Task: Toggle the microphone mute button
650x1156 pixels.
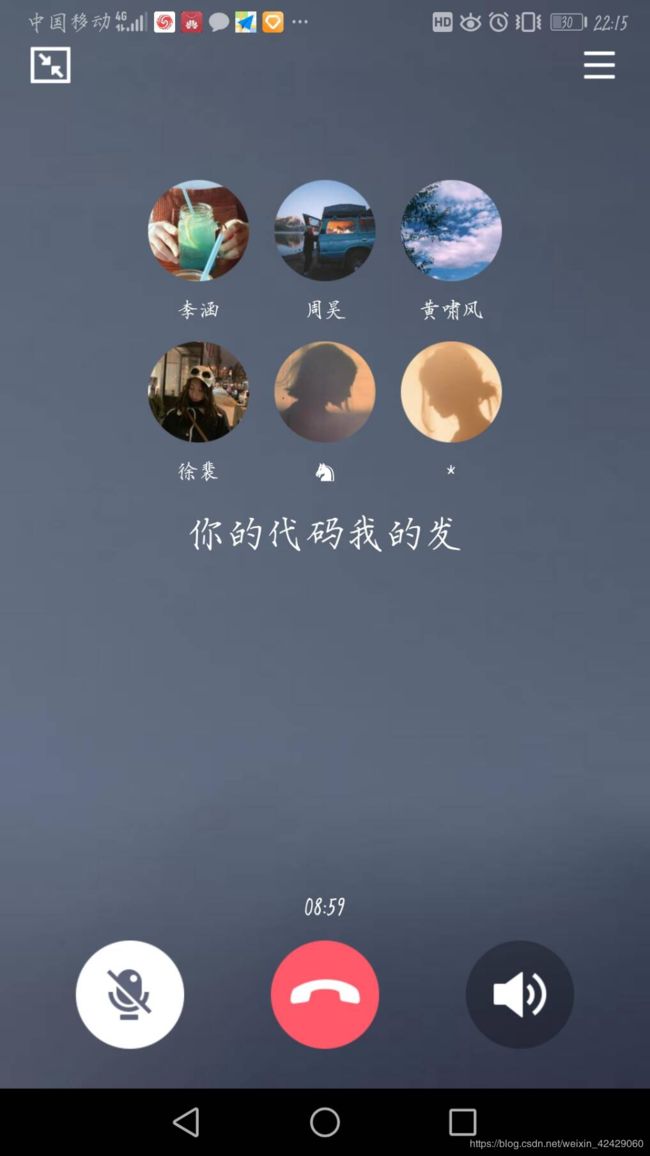Action: click(130, 994)
